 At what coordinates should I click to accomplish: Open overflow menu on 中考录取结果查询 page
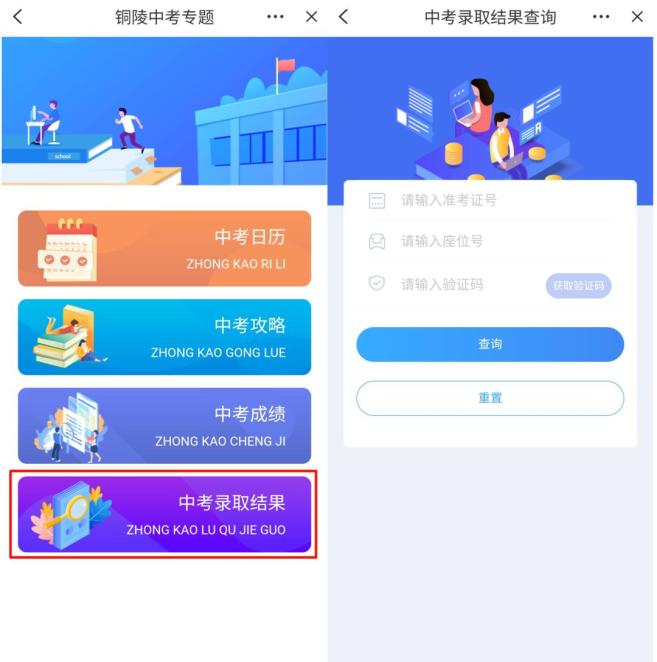click(601, 18)
